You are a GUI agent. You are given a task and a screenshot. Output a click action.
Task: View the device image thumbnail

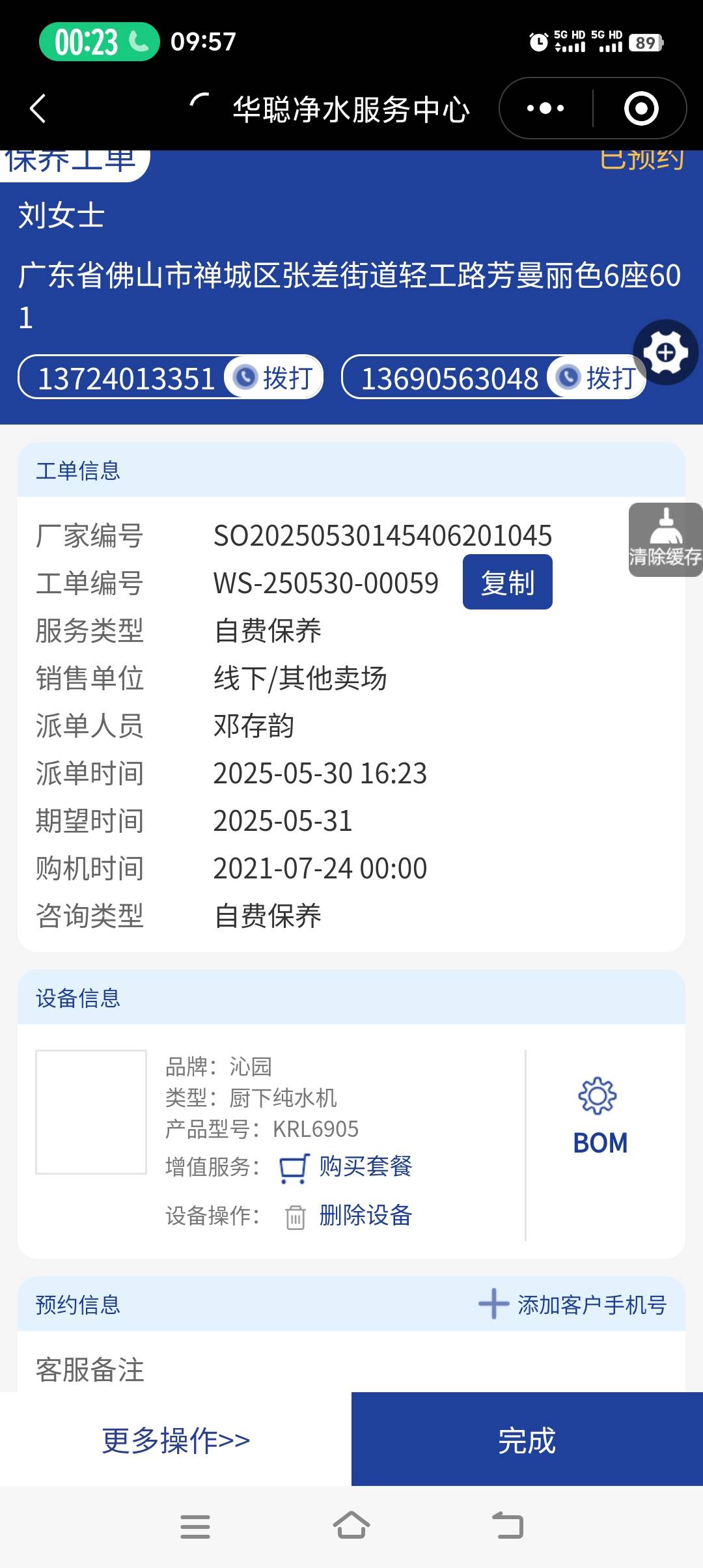pos(91,1112)
